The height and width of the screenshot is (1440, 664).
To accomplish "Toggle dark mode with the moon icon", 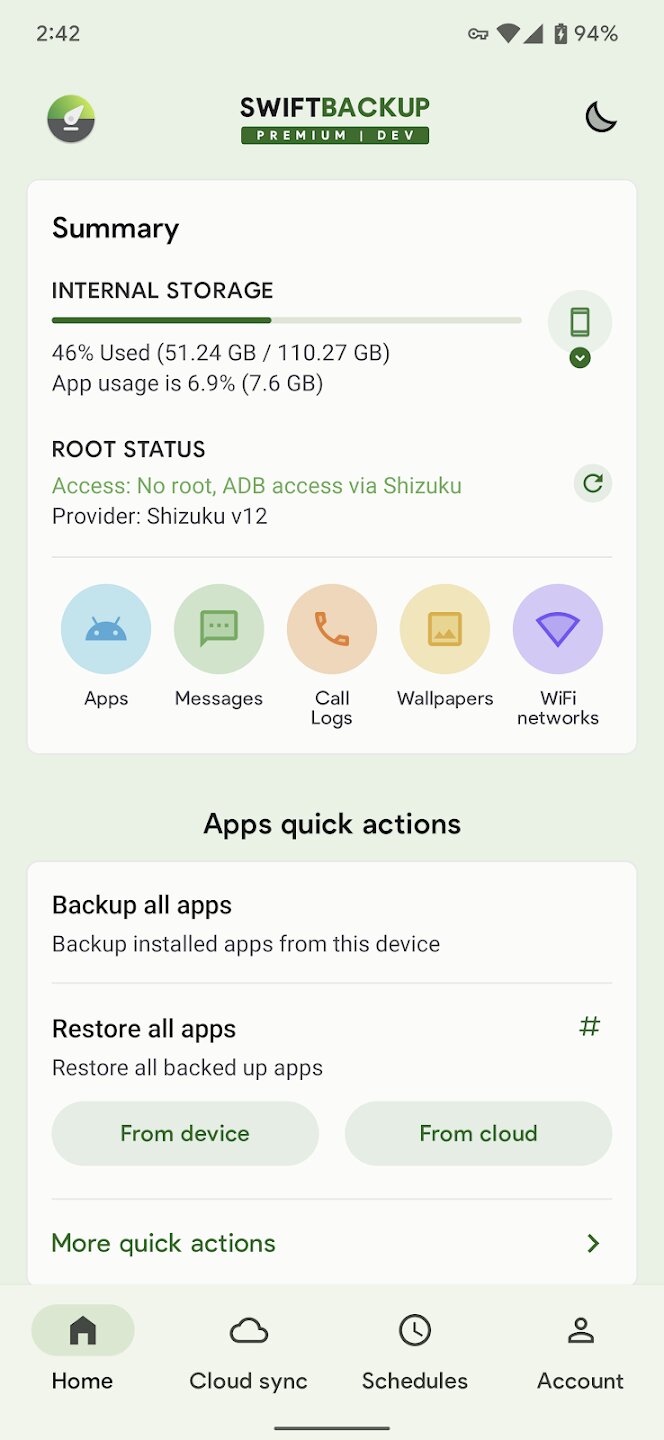I will (x=600, y=118).
